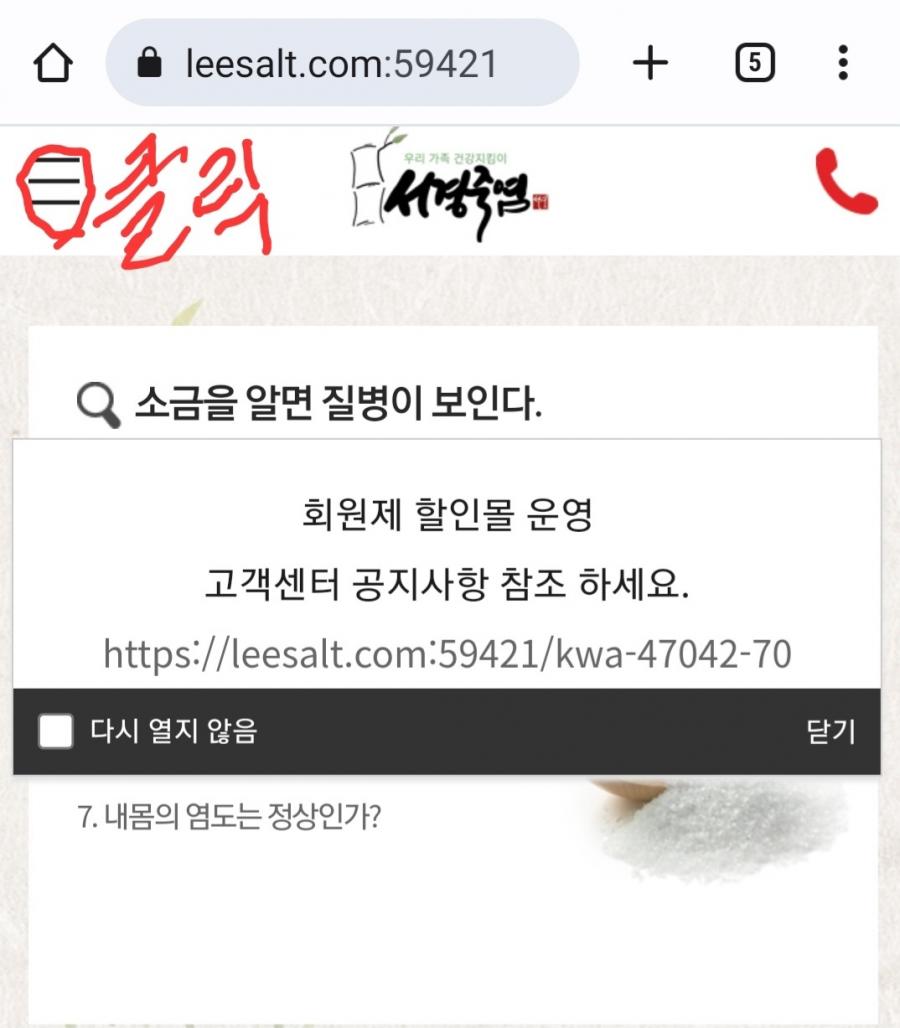This screenshot has height=1028, width=900.
Task: Tap the leesalt.com address bar
Action: [341, 64]
